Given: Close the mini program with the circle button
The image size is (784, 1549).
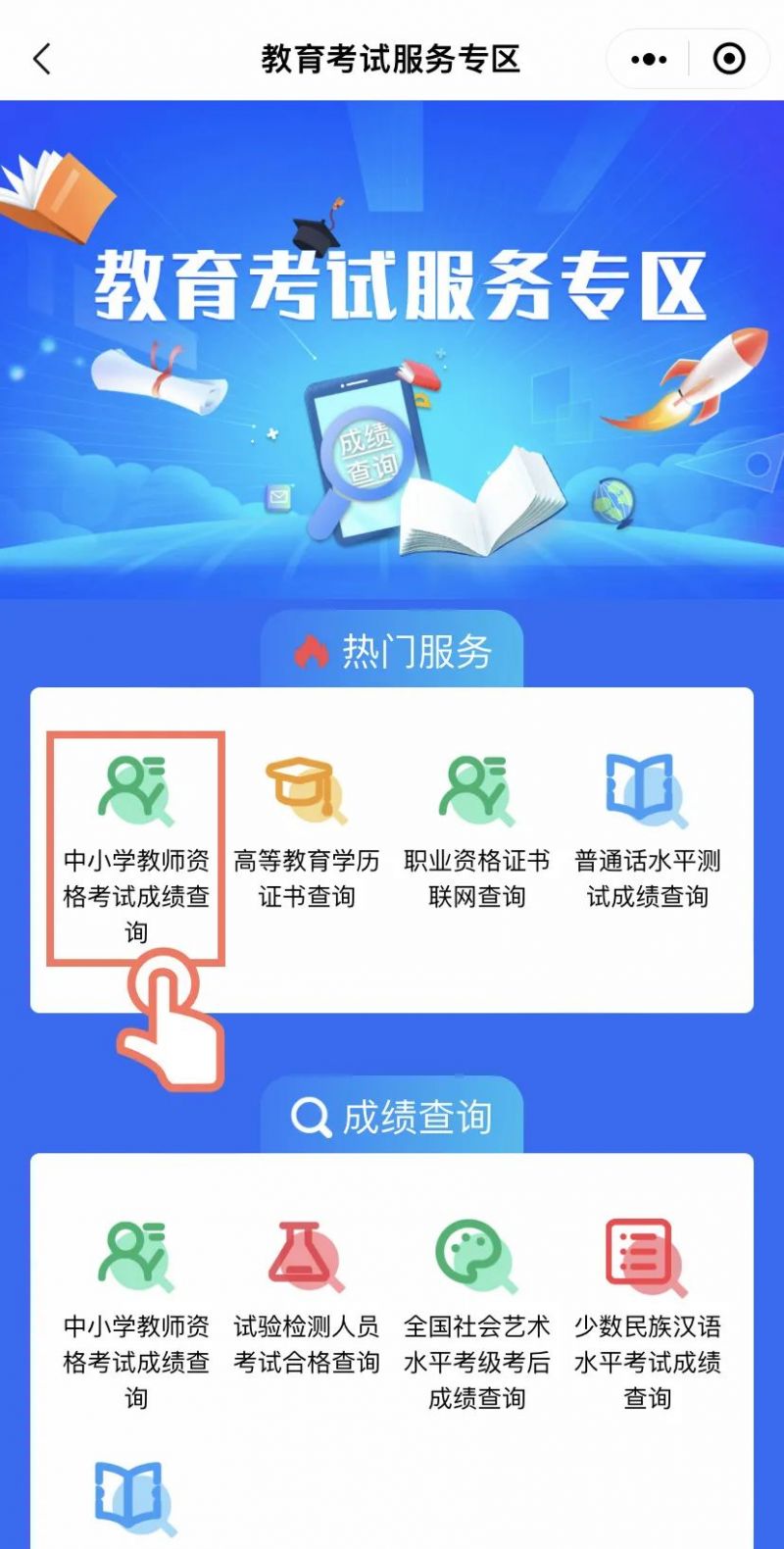Looking at the screenshot, I should (729, 60).
